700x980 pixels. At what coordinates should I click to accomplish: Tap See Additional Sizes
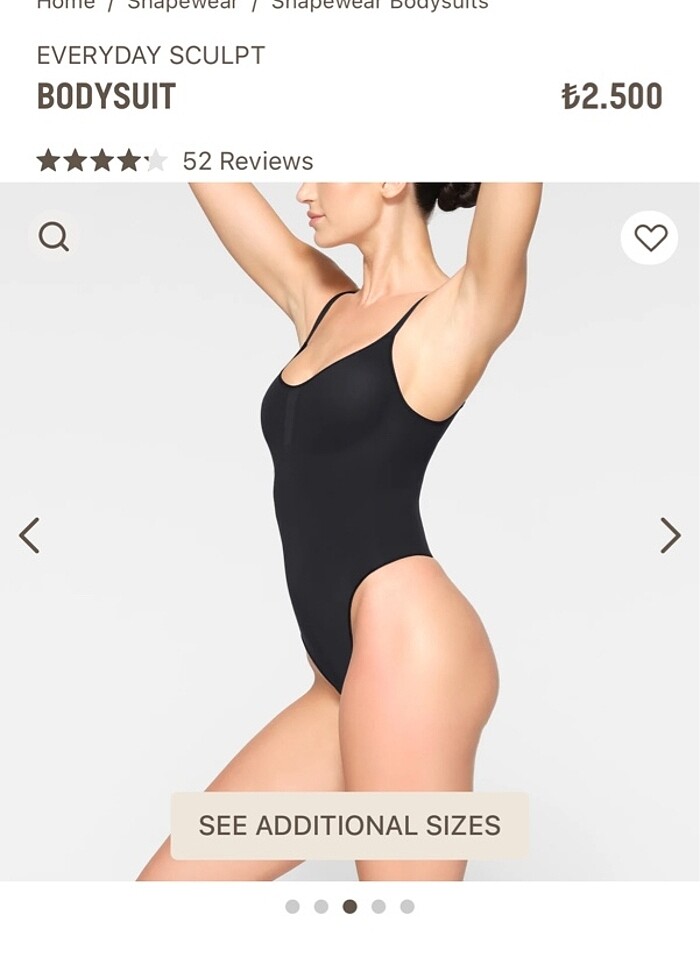pyautogui.click(x=349, y=826)
